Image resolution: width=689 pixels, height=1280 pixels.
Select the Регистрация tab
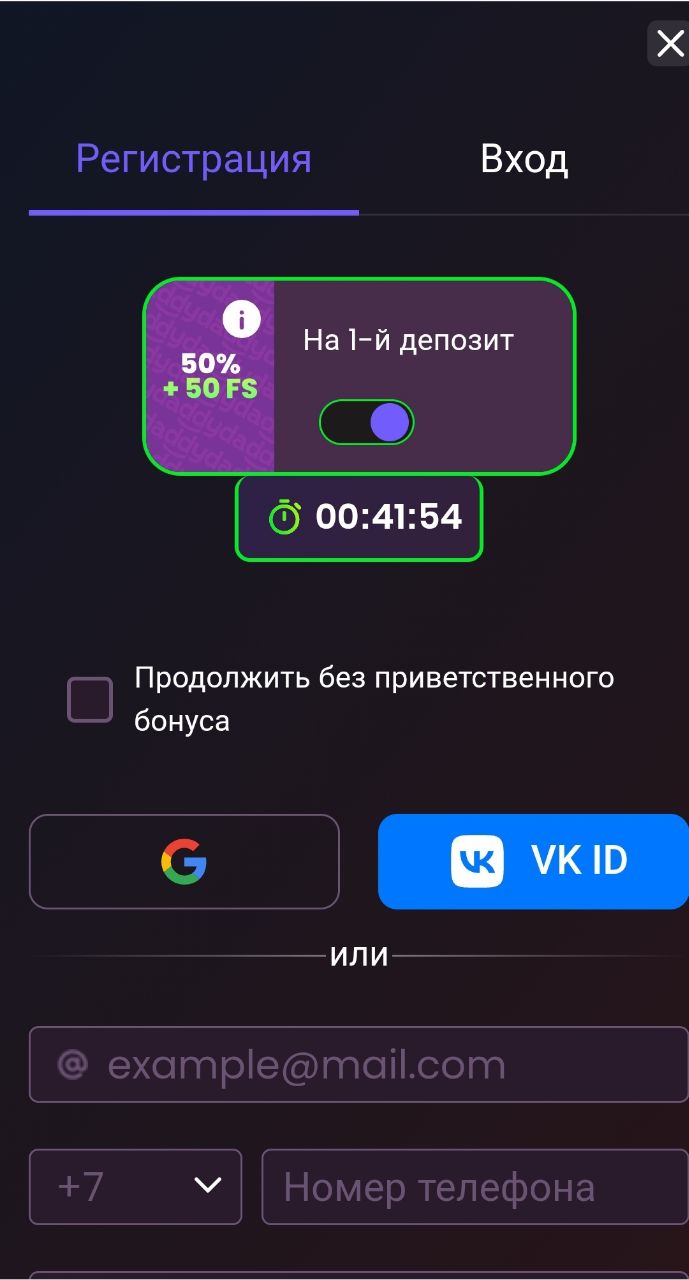(x=194, y=160)
